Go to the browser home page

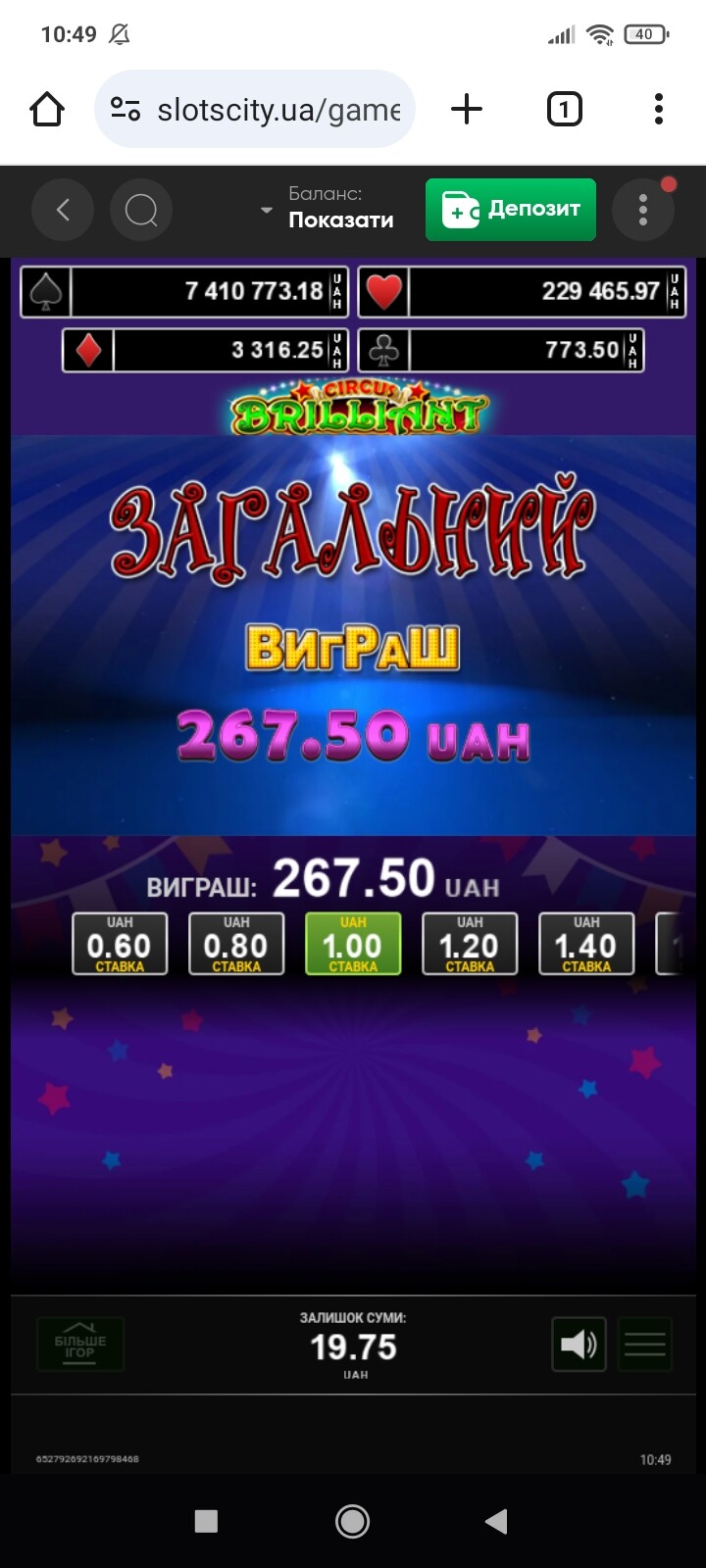47,109
